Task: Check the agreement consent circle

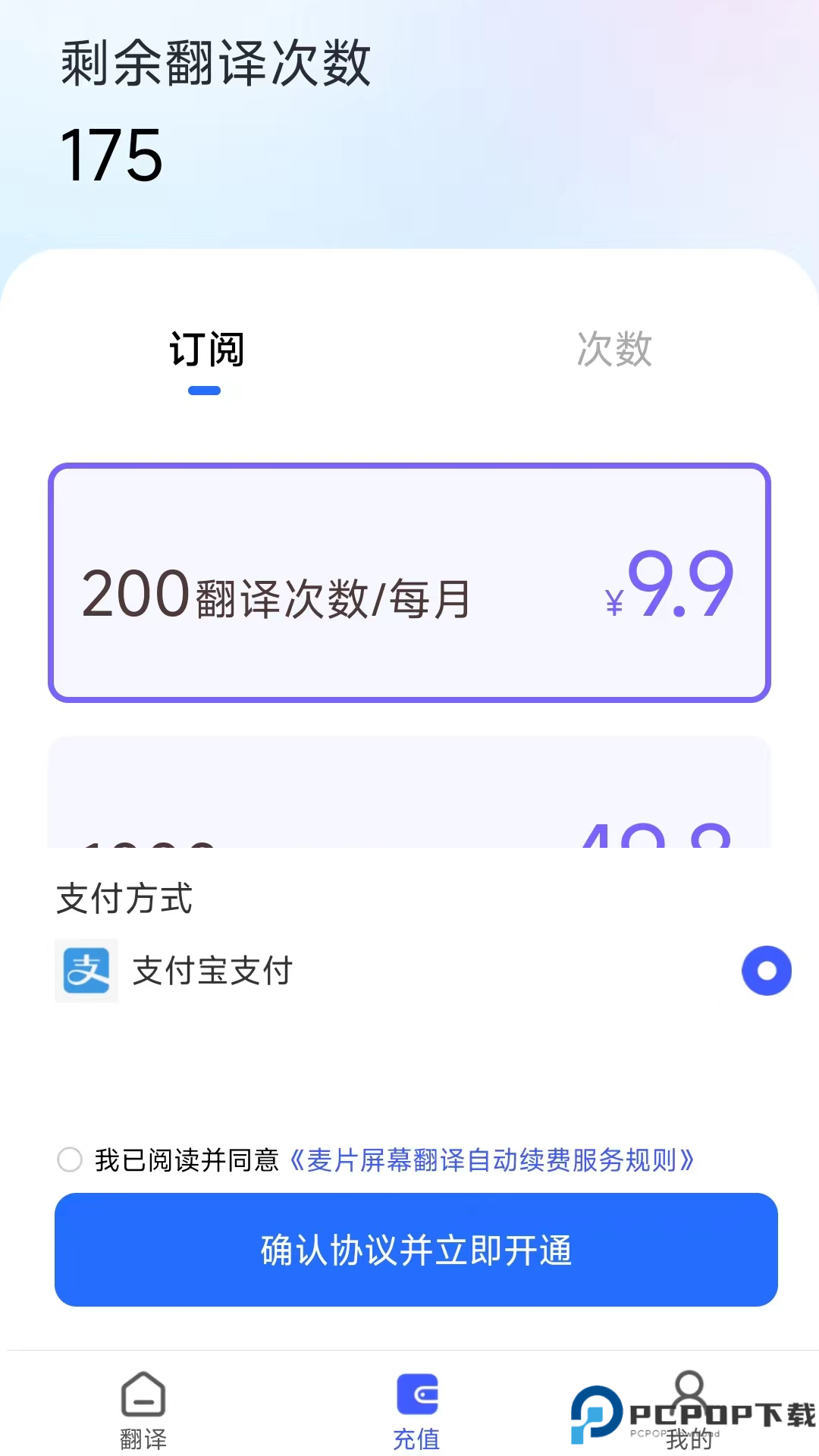Action: (69, 1159)
